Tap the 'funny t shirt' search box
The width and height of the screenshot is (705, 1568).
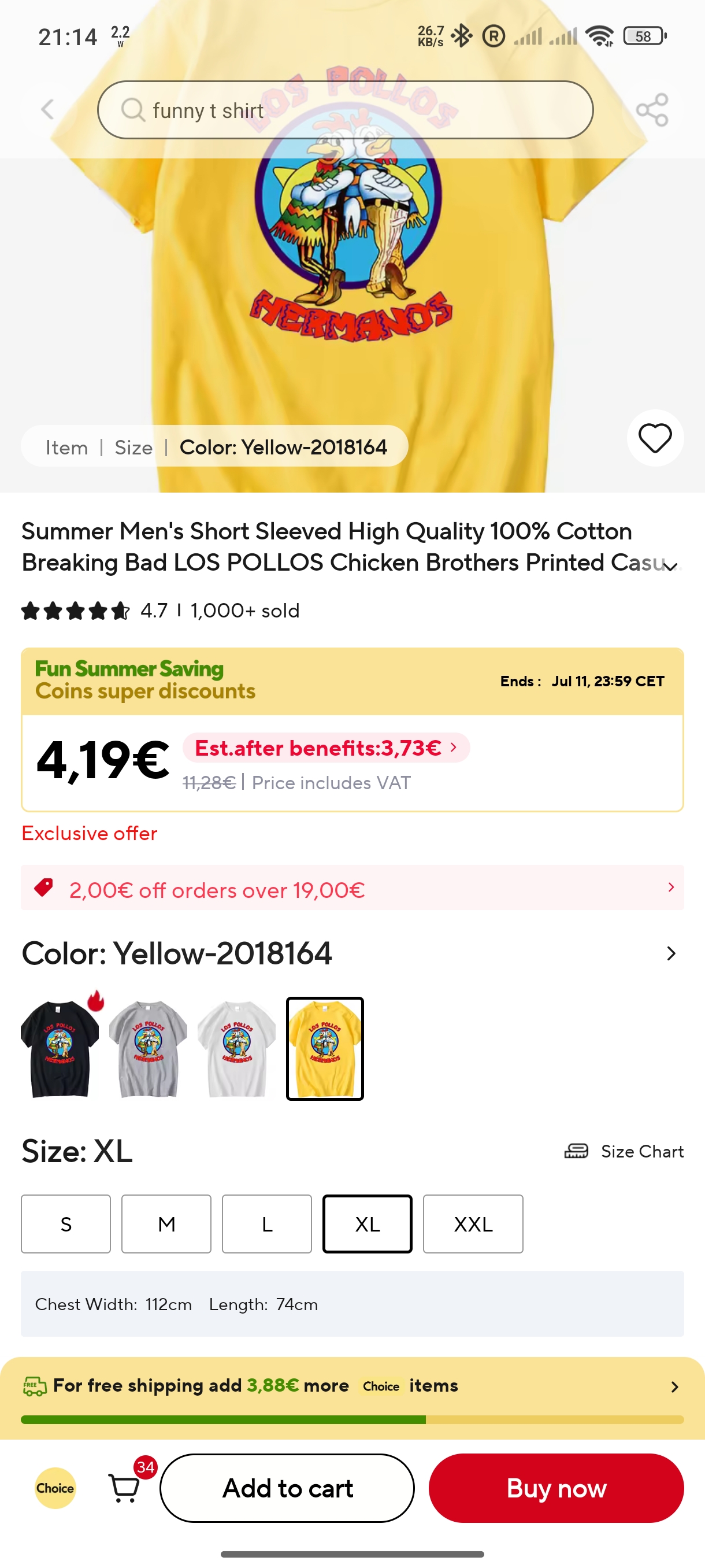point(345,110)
